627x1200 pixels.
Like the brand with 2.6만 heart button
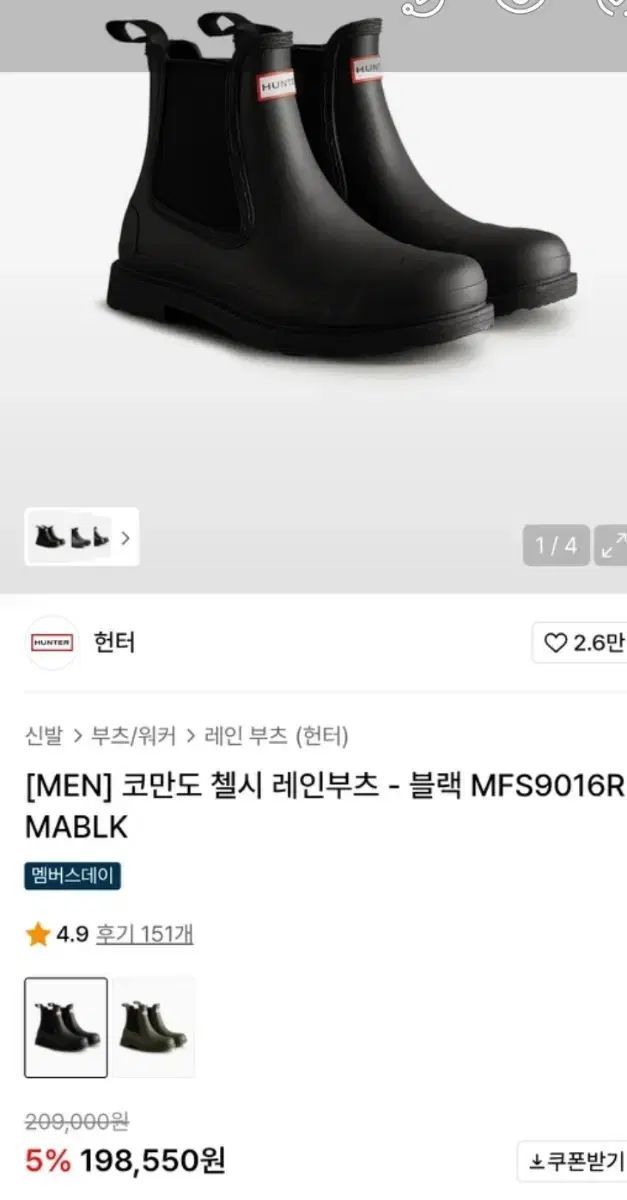point(579,643)
